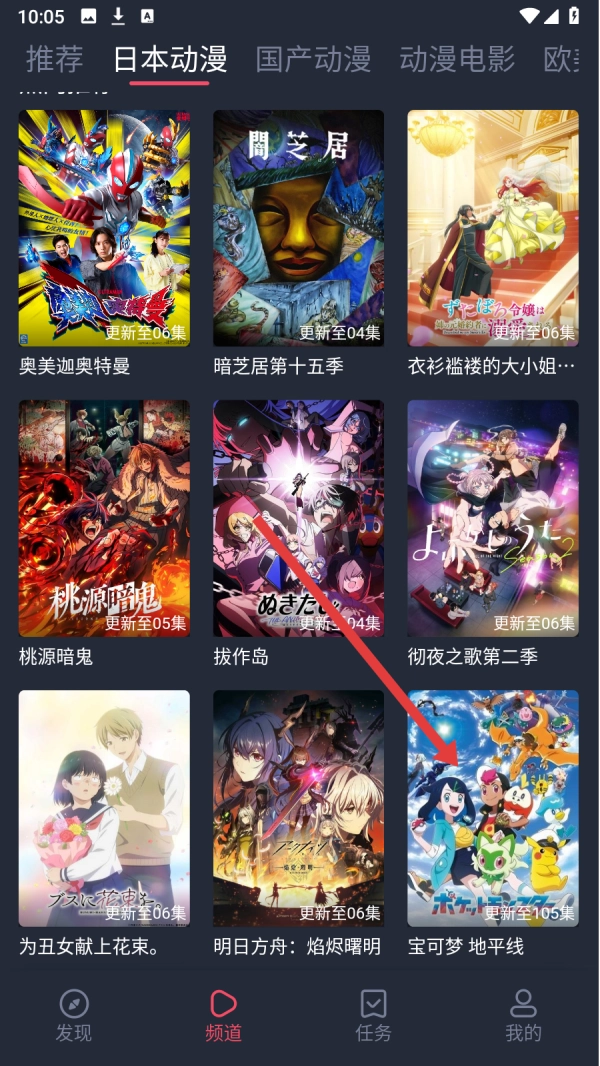Open 桃源暗鬼 anime card
Viewport: 600px width, 1066px height.
[x=104, y=518]
